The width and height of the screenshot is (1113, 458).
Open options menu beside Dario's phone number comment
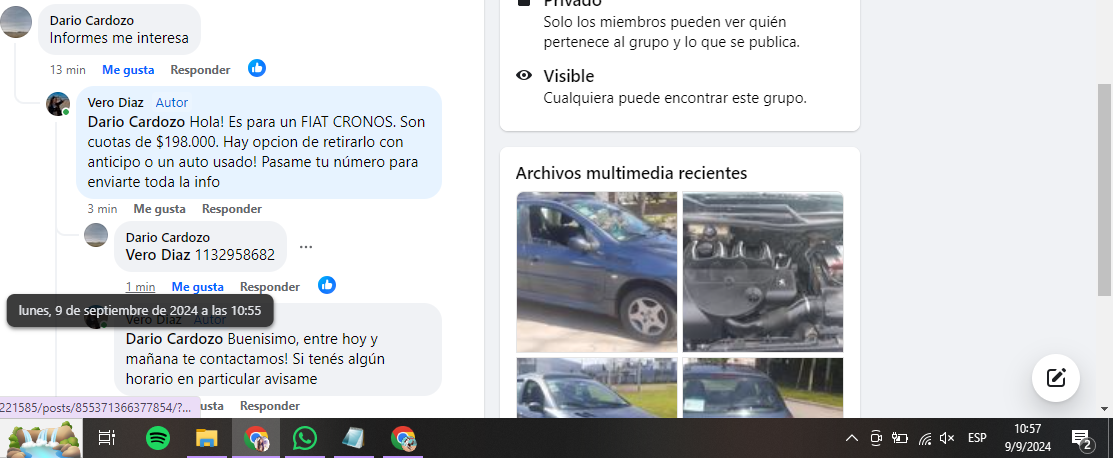(x=306, y=247)
